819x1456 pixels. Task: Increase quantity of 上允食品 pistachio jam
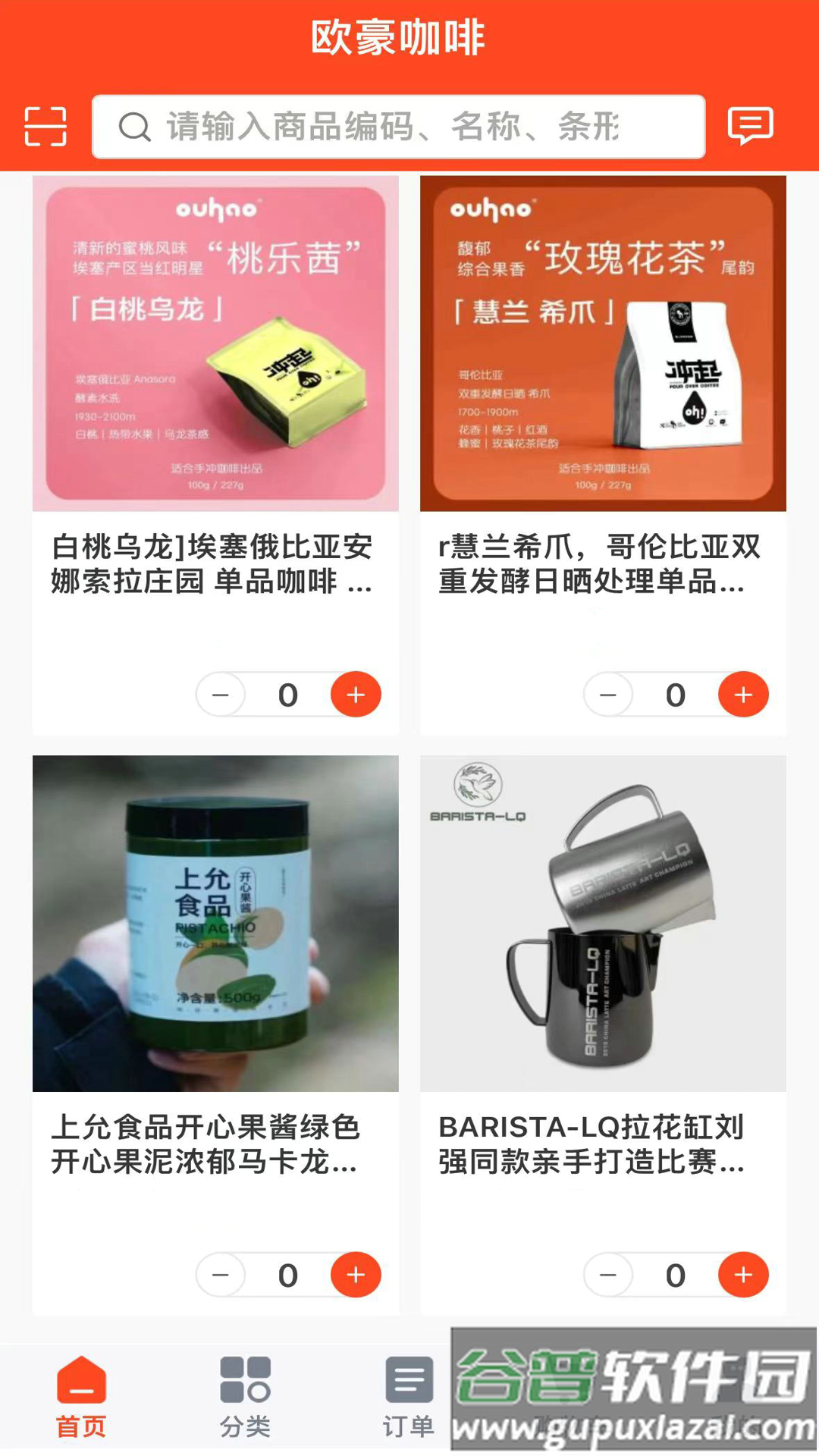point(355,1275)
